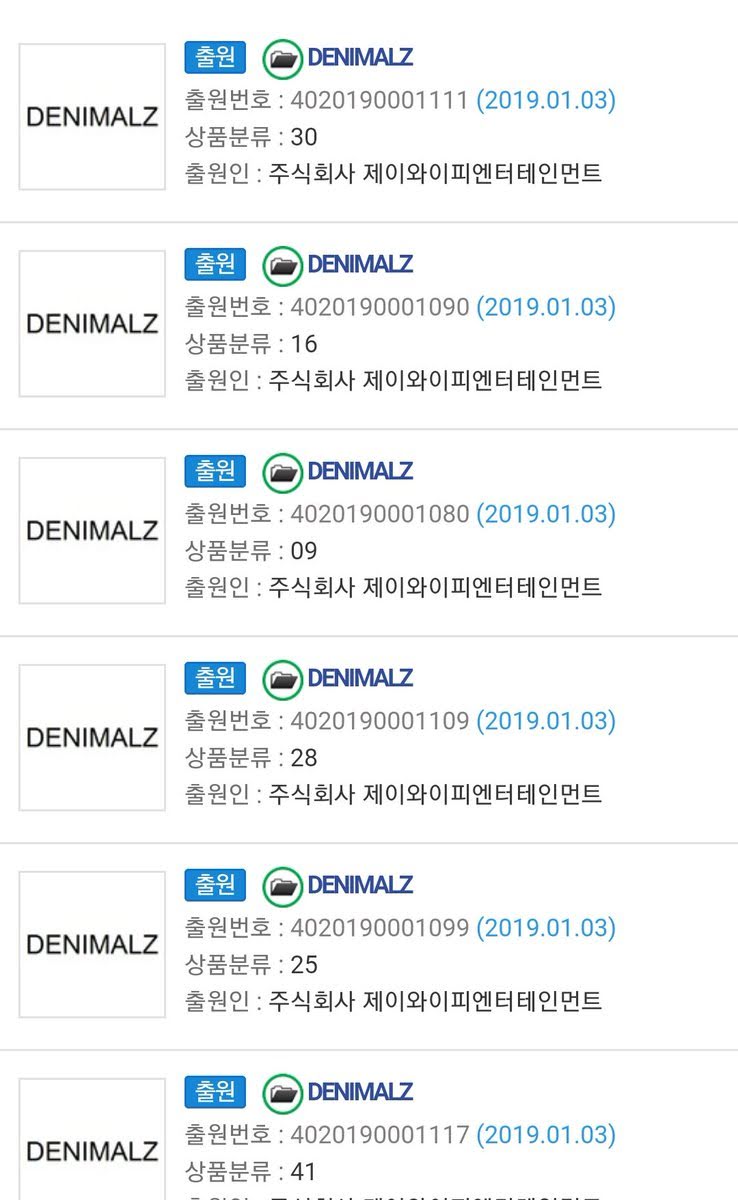Tap folder icon on application 4020190001080

coord(282,473)
